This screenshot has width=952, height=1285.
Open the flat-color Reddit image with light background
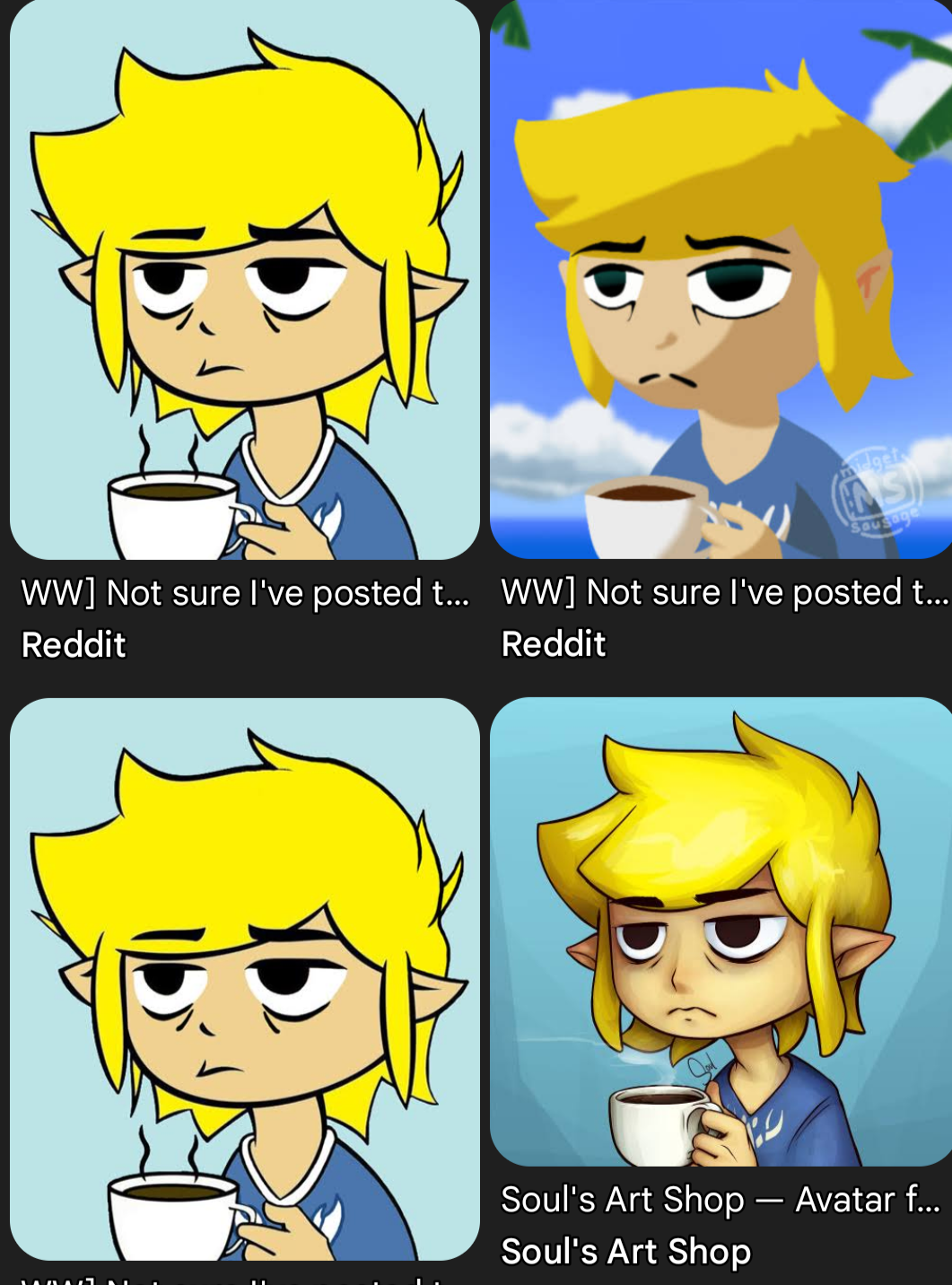(x=244, y=280)
